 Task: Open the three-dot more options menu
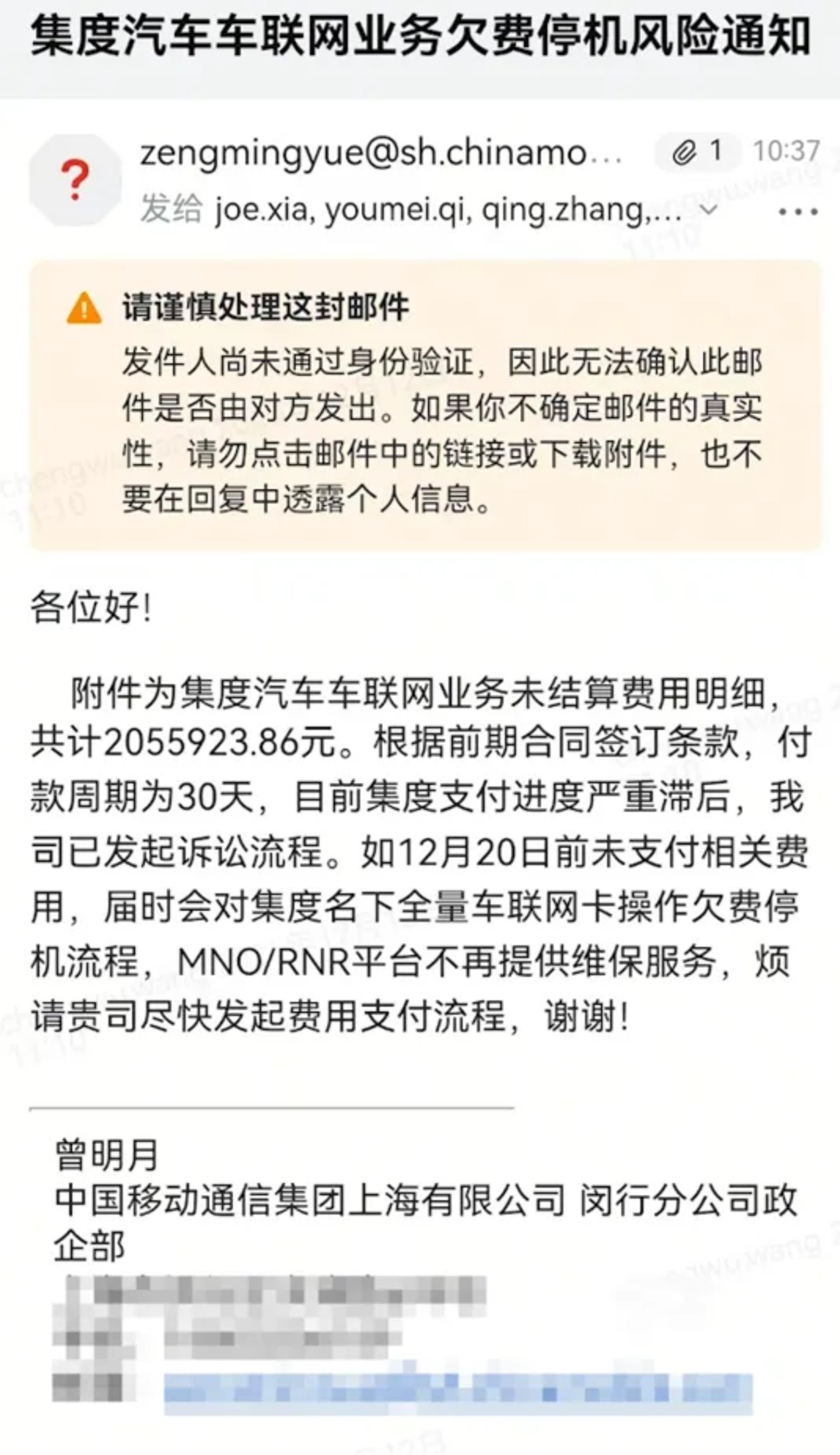point(798,211)
